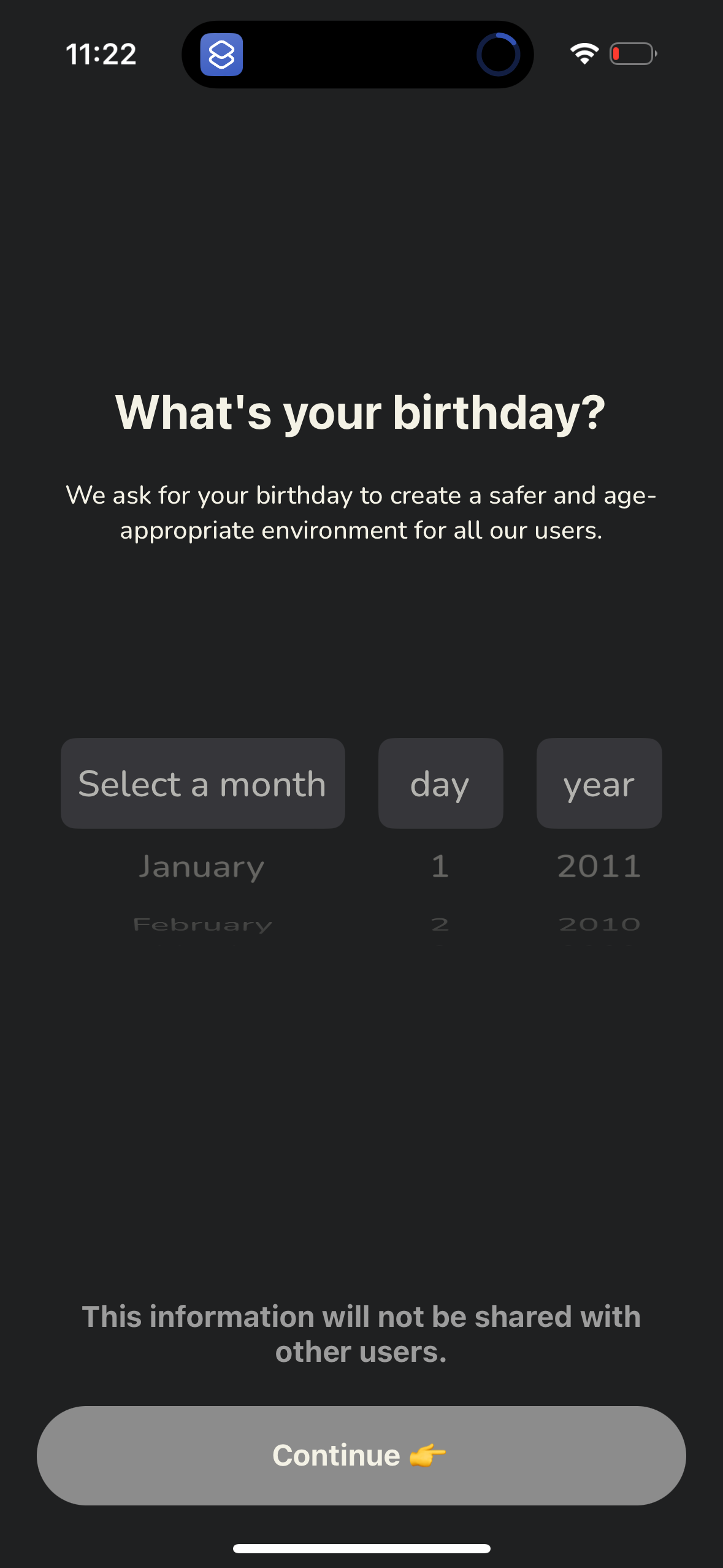The image size is (723, 1568).
Task: Select 1 as the birth day
Action: tap(439, 866)
